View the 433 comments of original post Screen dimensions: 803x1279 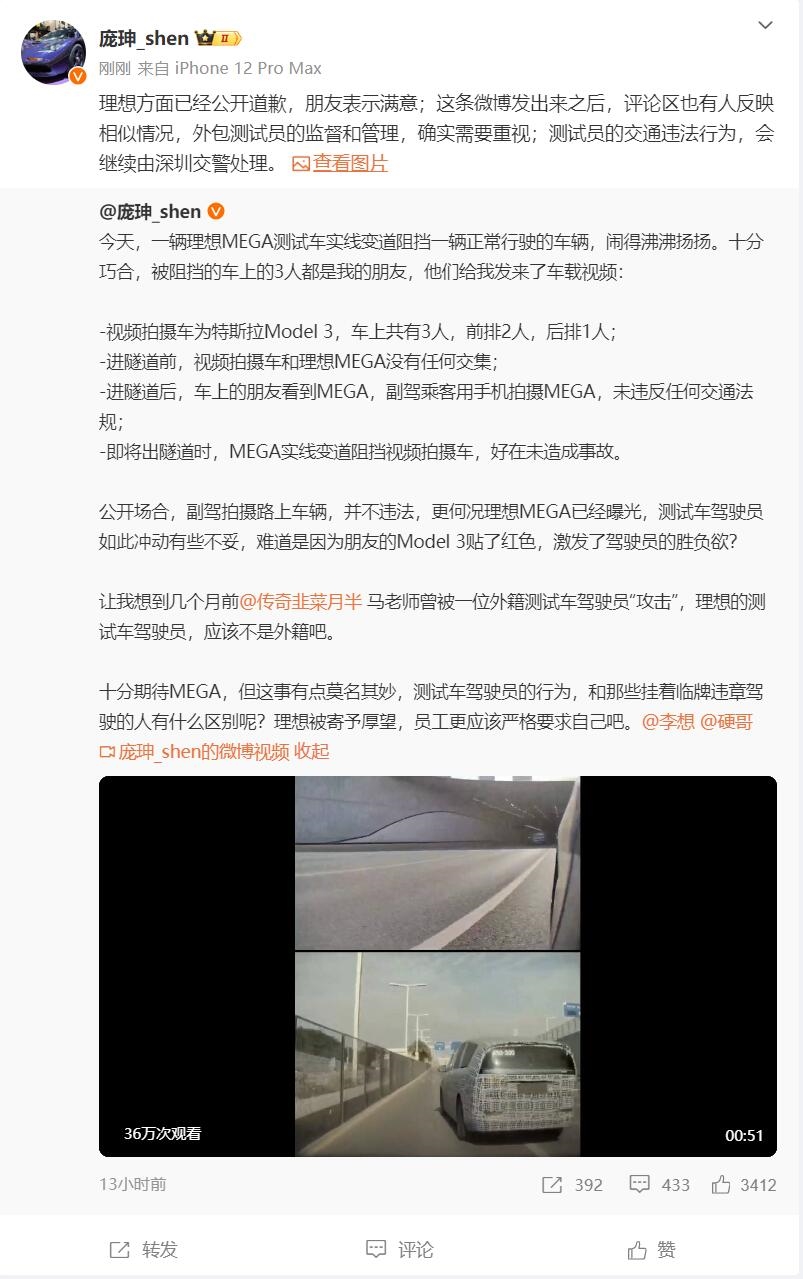click(x=660, y=1185)
